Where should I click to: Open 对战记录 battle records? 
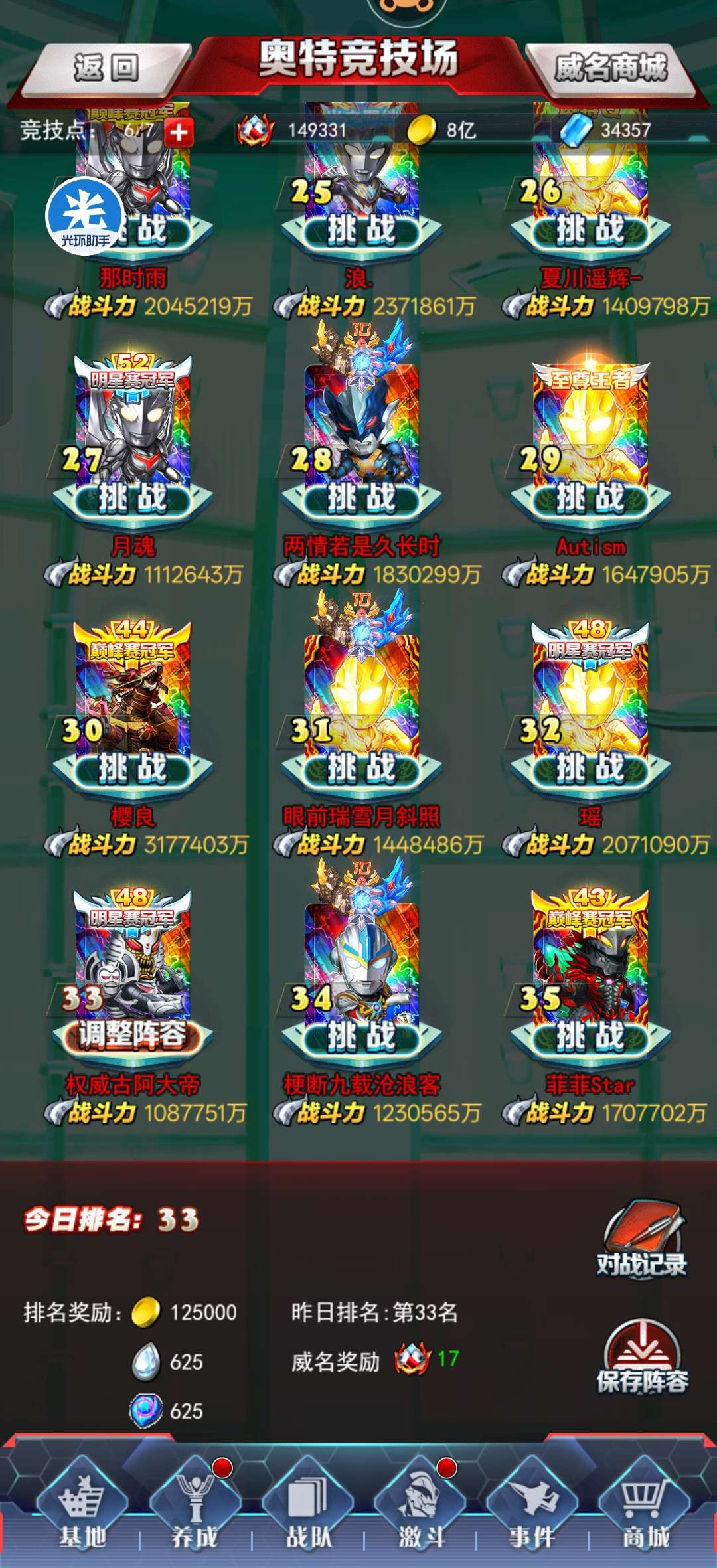tap(641, 1240)
